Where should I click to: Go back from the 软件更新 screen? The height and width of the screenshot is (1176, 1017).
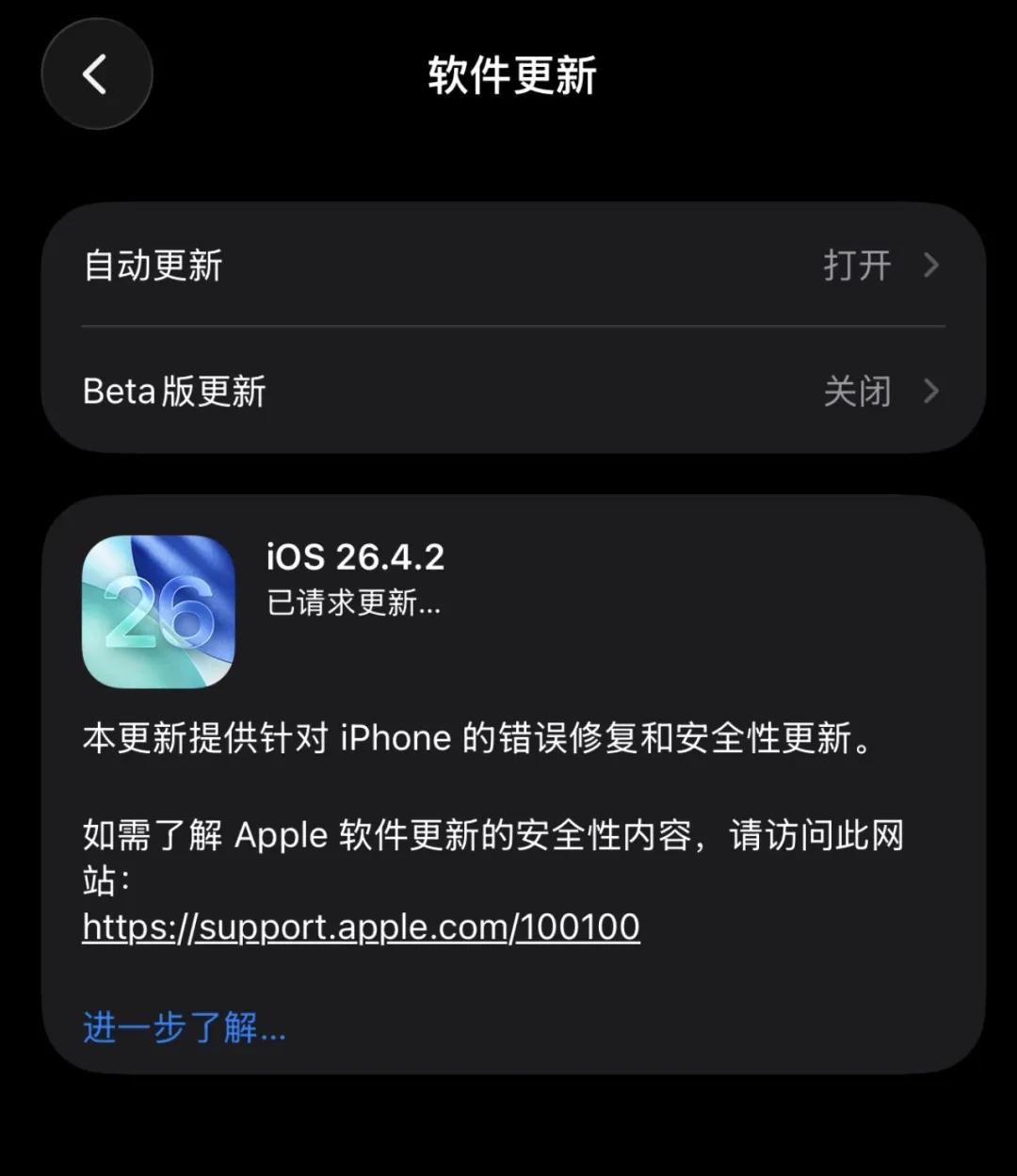tap(96, 74)
